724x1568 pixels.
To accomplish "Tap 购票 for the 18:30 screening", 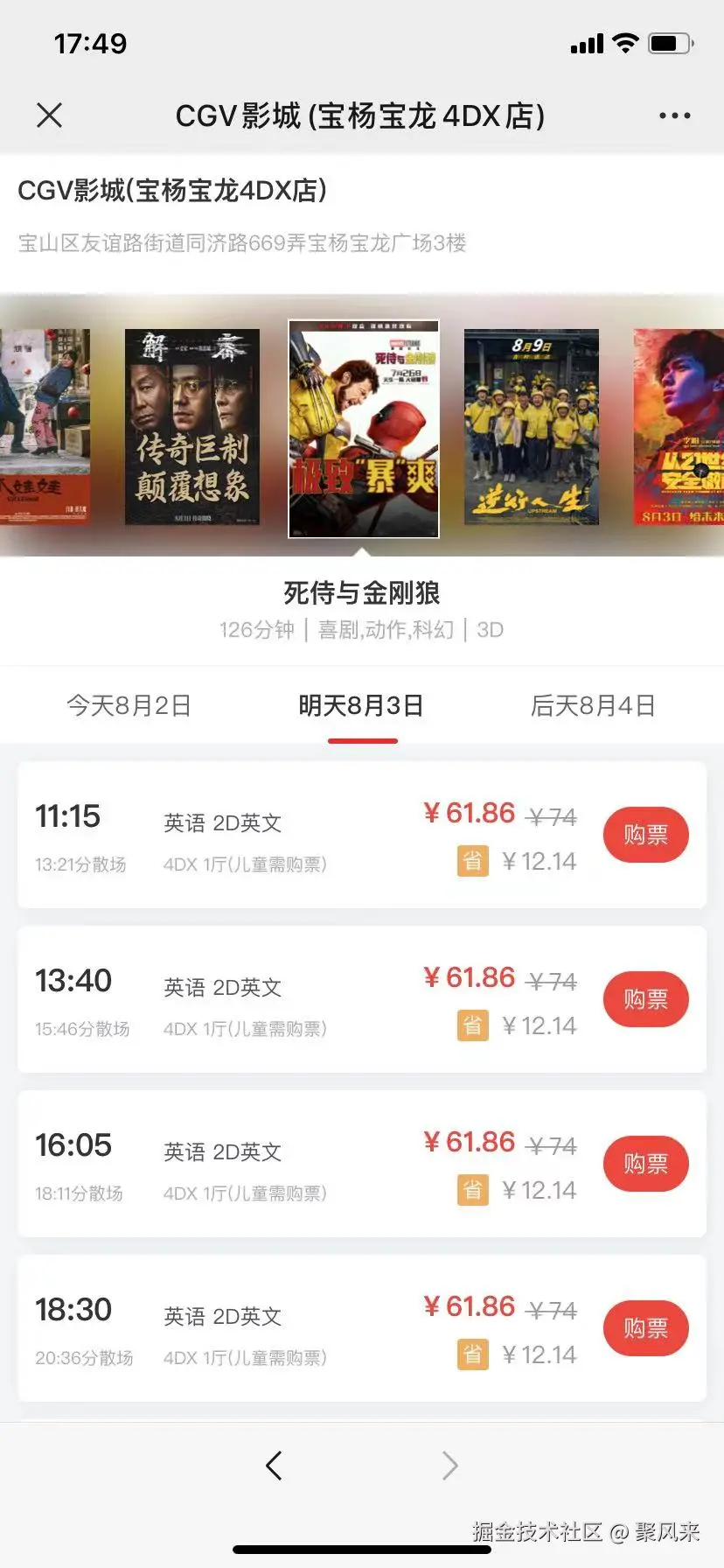I will (x=646, y=1328).
